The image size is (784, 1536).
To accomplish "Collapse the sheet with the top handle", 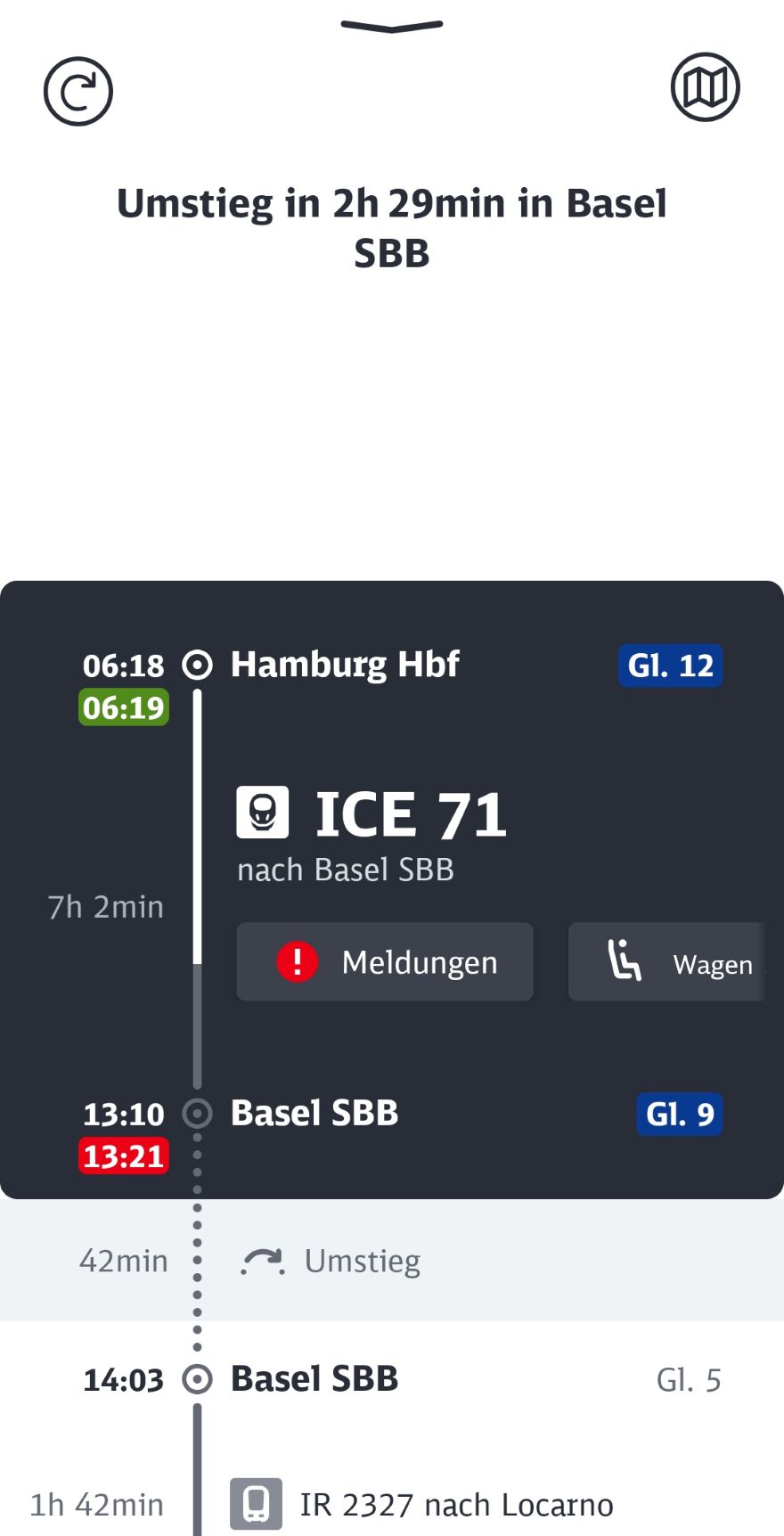I will pos(392,26).
